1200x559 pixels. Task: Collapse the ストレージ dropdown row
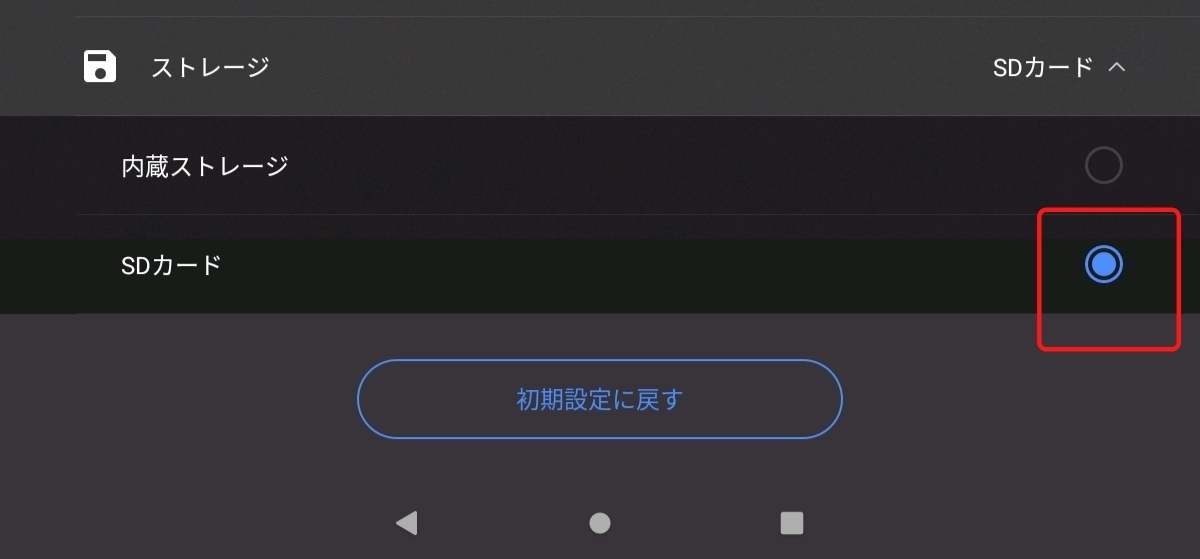[x=1117, y=68]
